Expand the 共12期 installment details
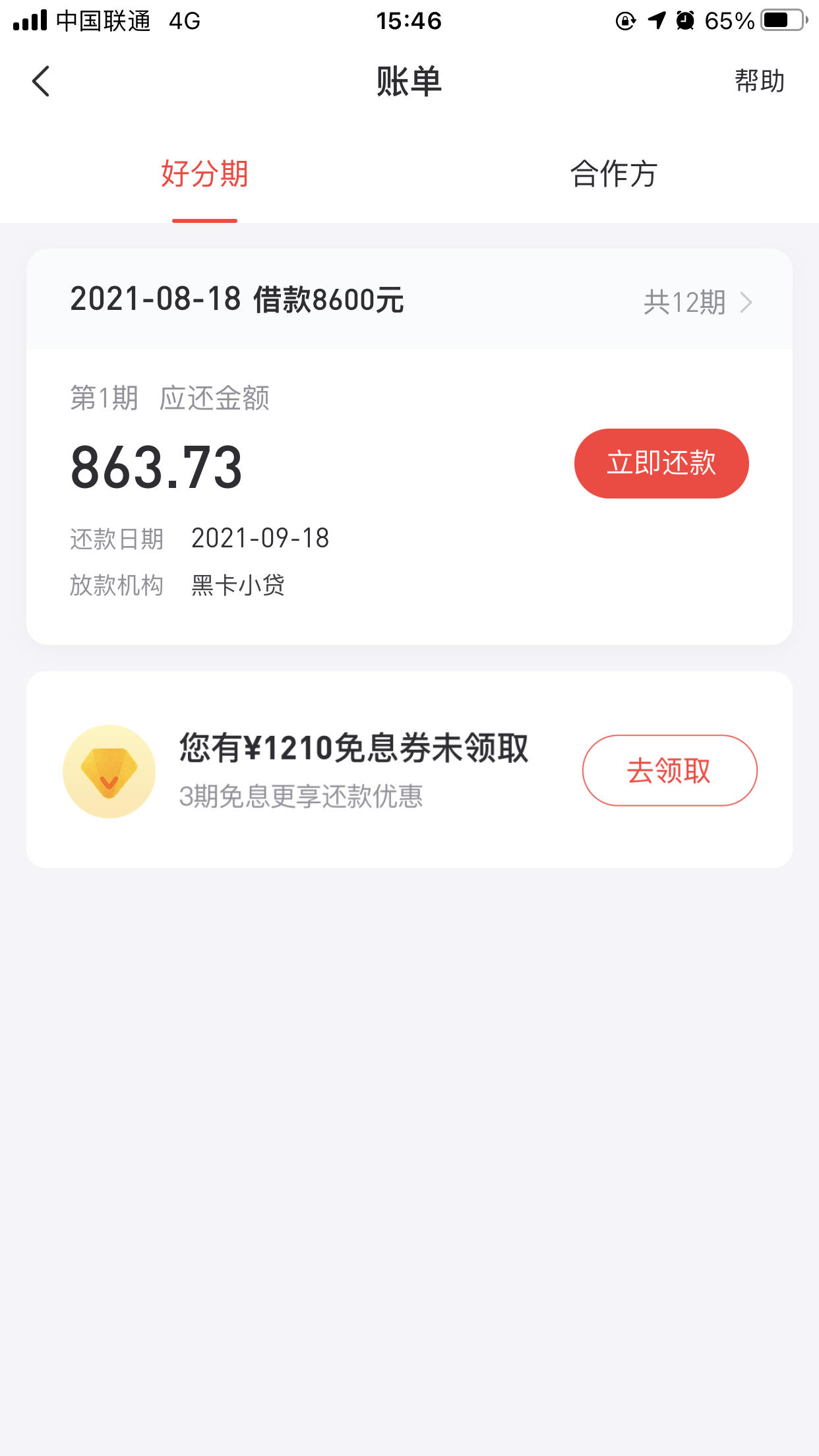Image resolution: width=819 pixels, height=1456 pixels. coord(698,303)
